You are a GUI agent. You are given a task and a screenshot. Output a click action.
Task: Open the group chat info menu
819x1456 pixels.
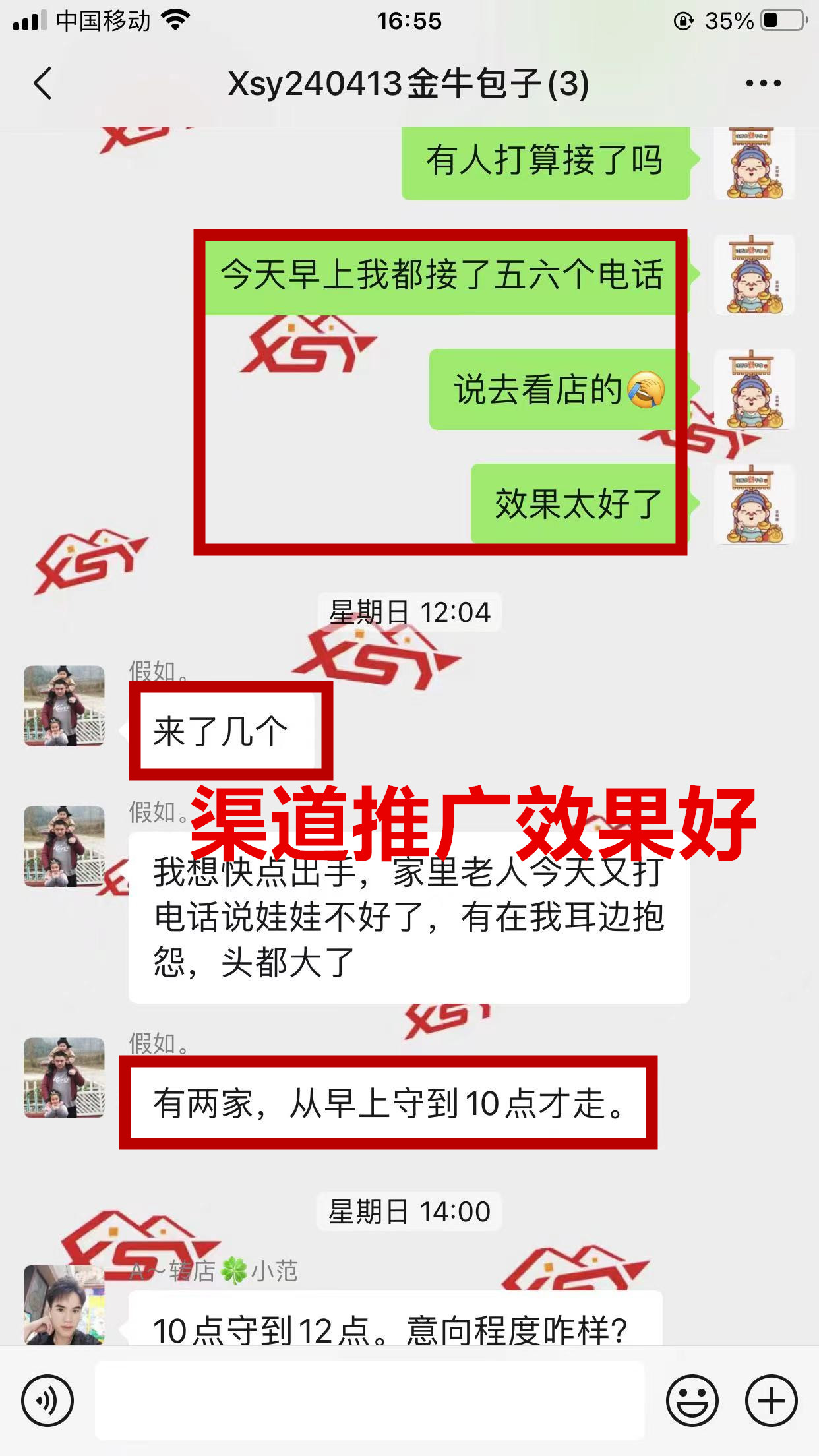763,84
